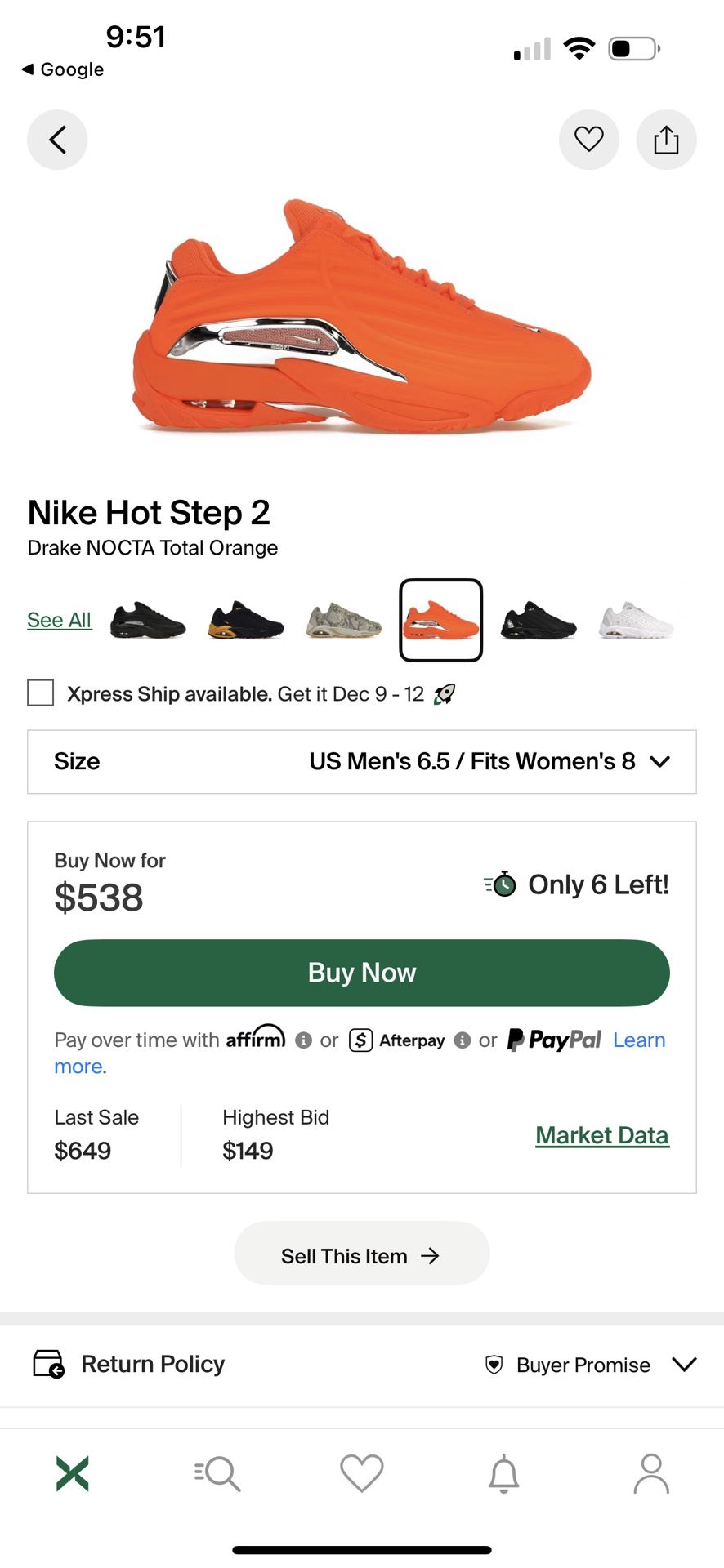Tap Sell This Item
The width and height of the screenshot is (724, 1568).
[361, 1254]
